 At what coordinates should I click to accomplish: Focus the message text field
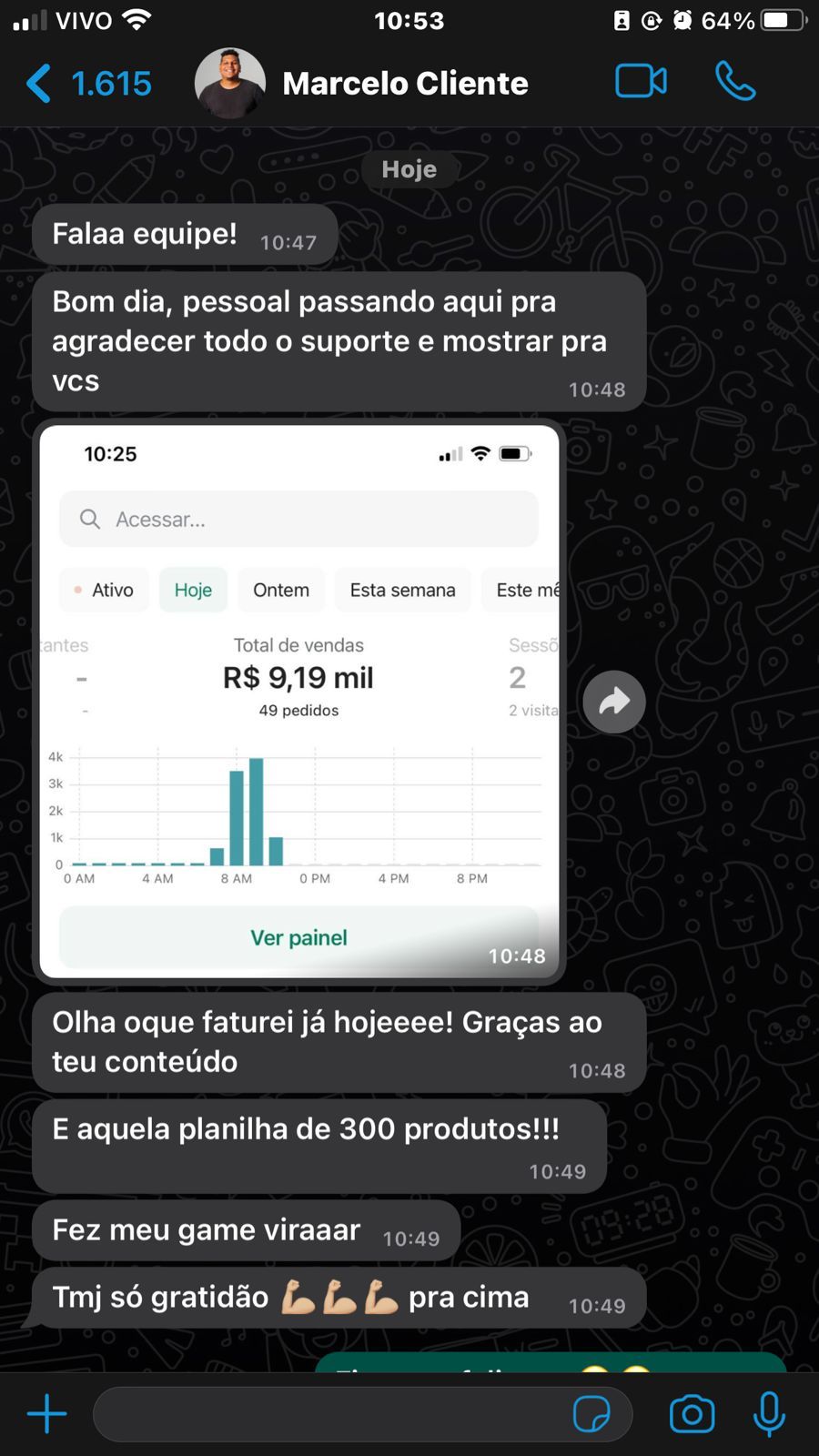(328, 1414)
